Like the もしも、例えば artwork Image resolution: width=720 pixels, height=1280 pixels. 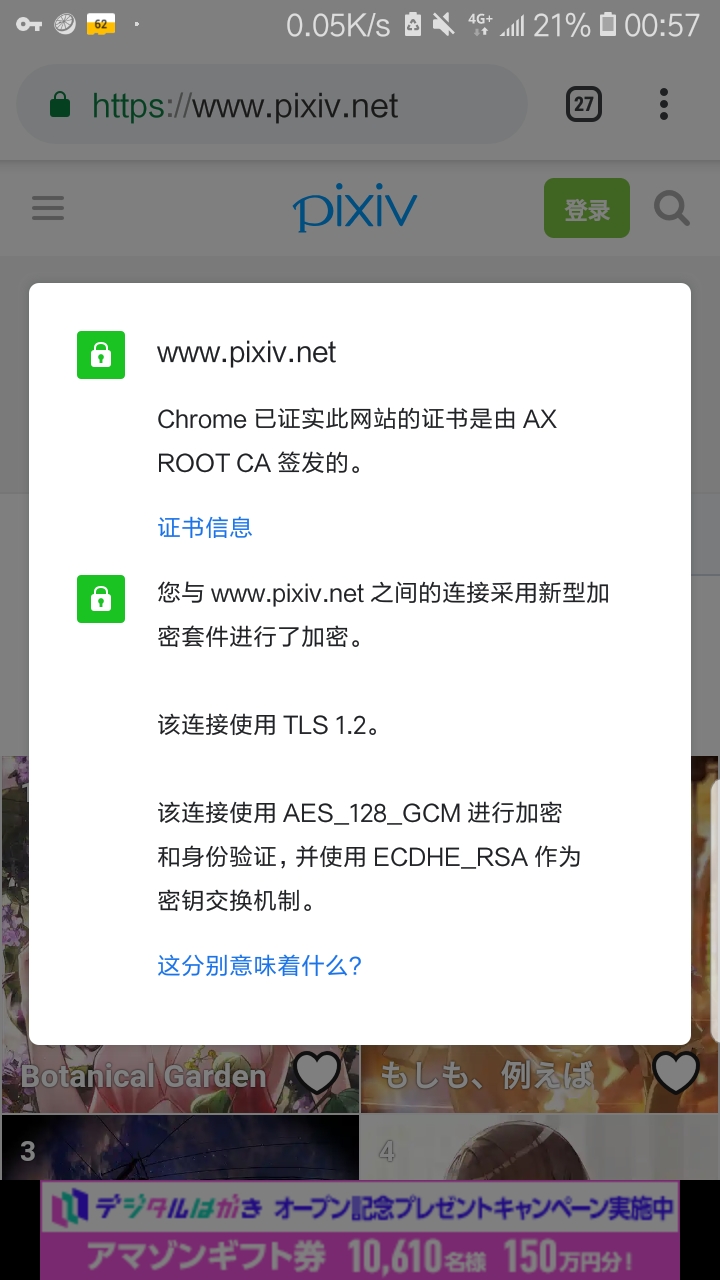coord(676,1075)
